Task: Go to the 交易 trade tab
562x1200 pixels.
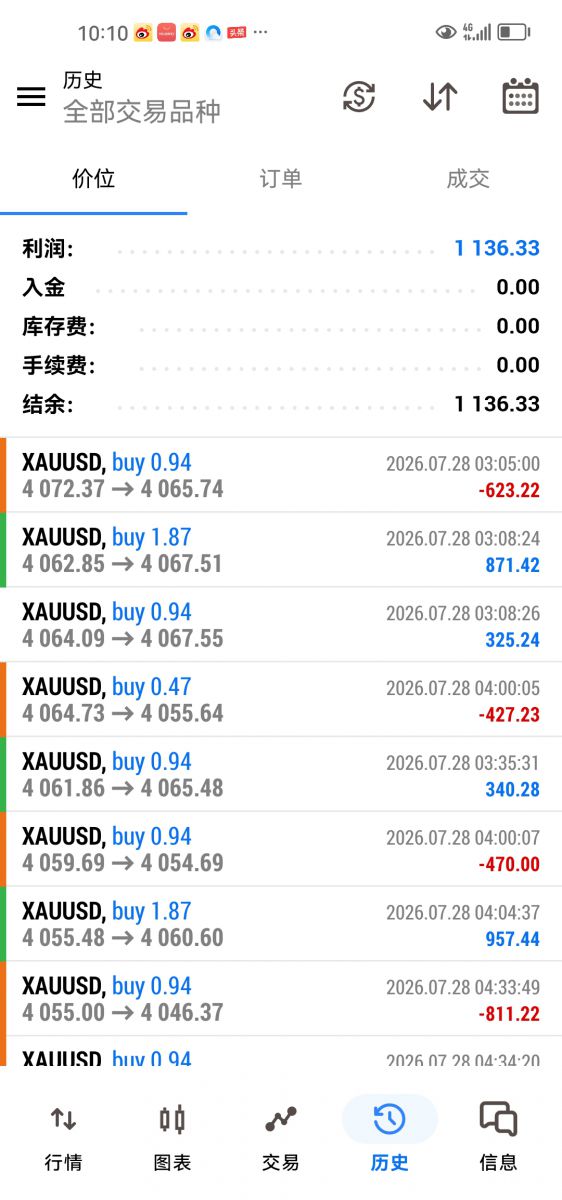Action: pos(281,1137)
